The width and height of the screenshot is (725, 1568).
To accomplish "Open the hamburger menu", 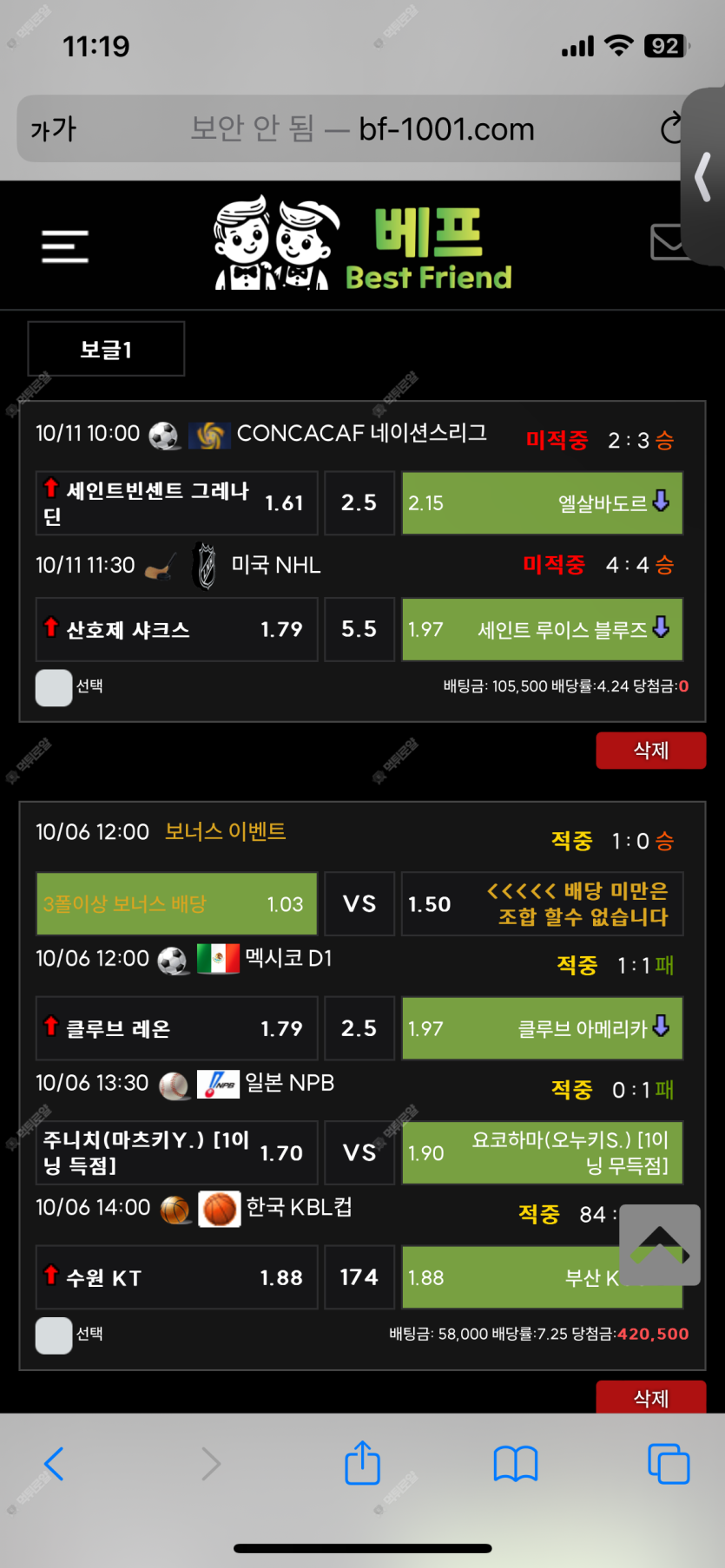I will pyautogui.click(x=65, y=246).
